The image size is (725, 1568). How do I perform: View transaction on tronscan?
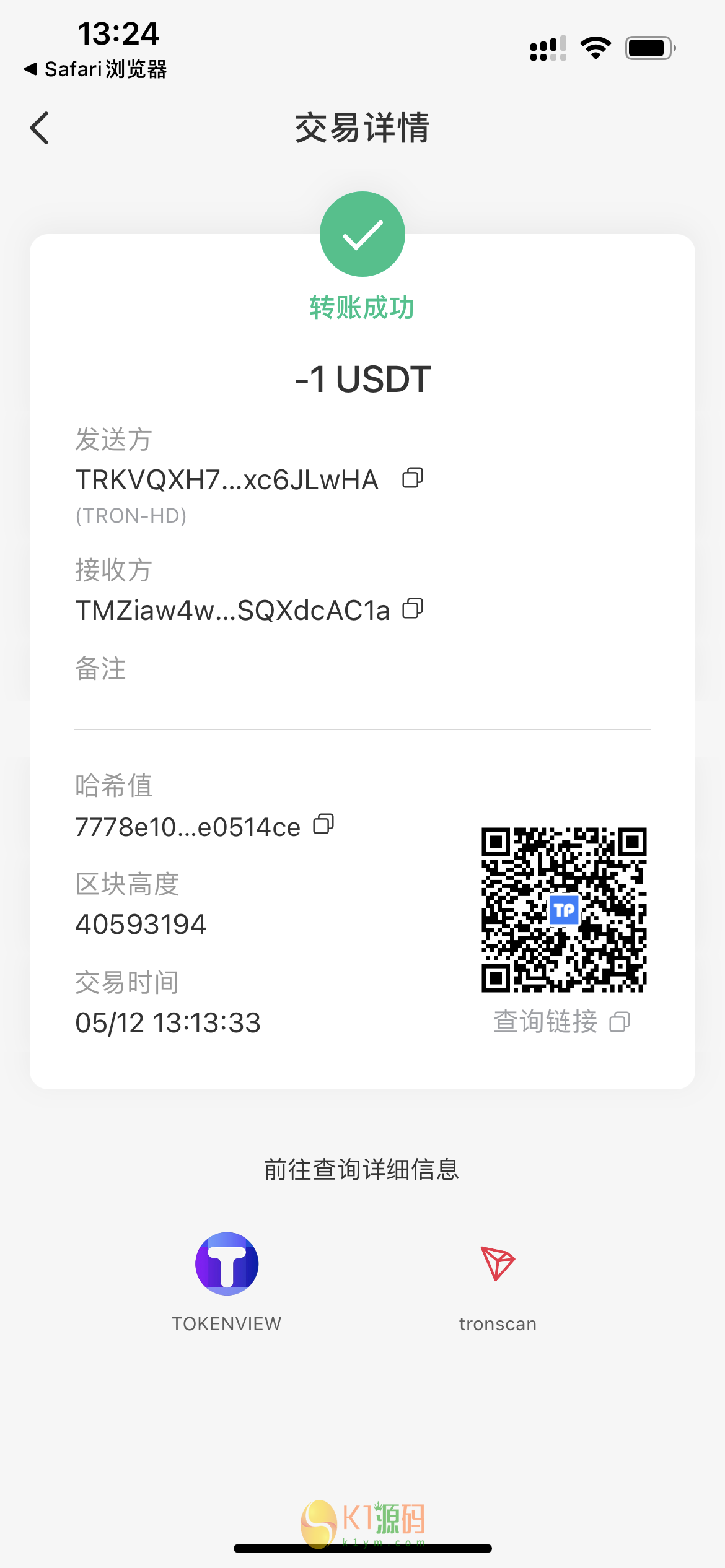[498, 1264]
